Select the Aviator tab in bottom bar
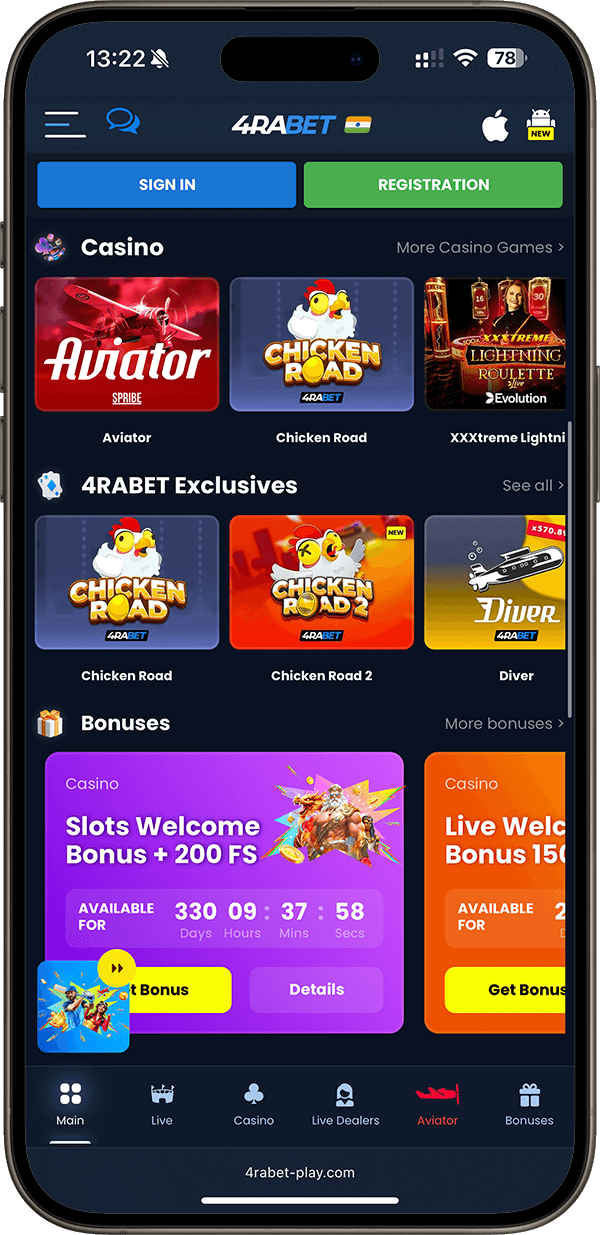The height and width of the screenshot is (1235, 600). coord(437,1103)
